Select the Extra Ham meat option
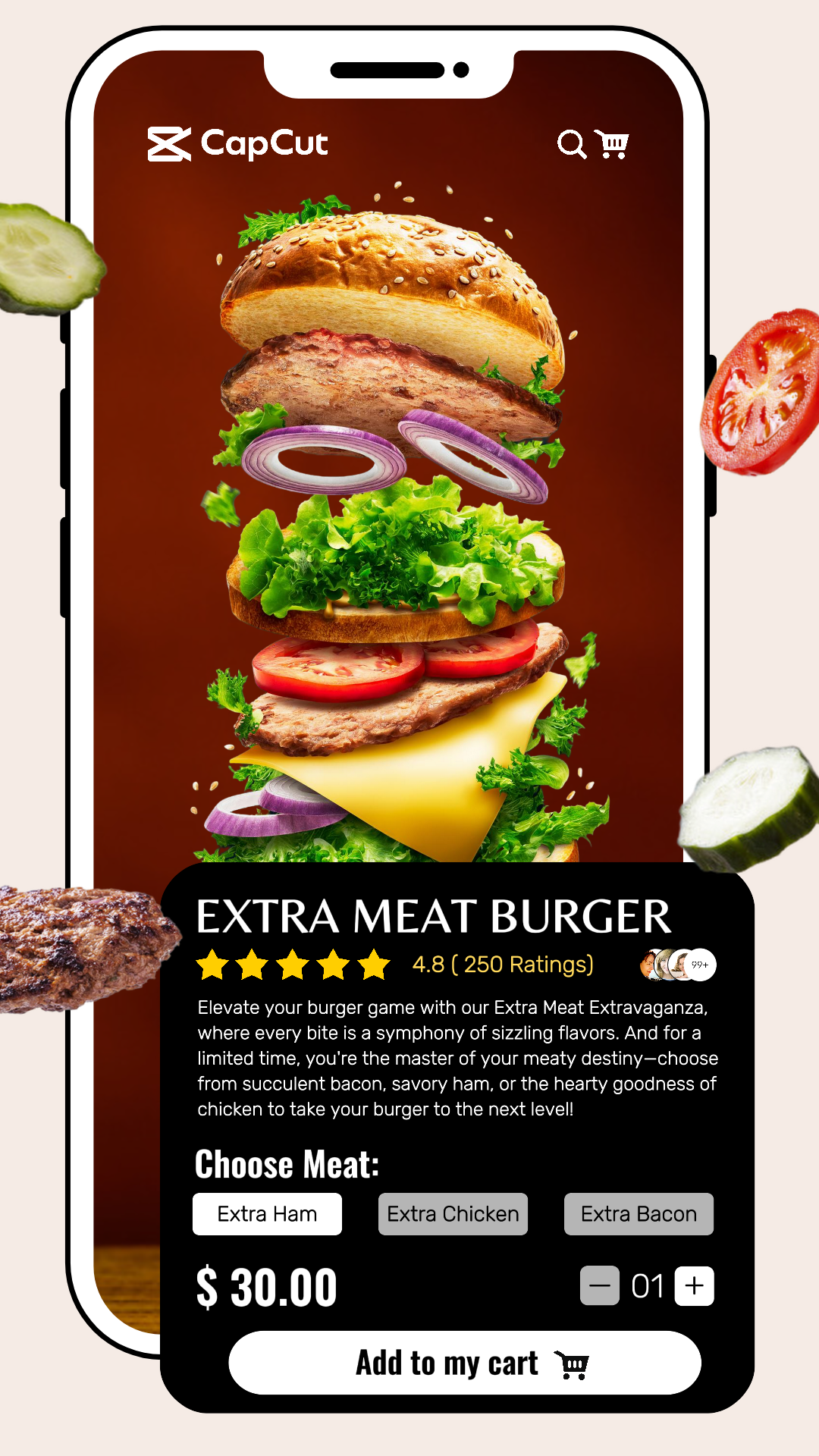The height and width of the screenshot is (1456, 819). (267, 1213)
